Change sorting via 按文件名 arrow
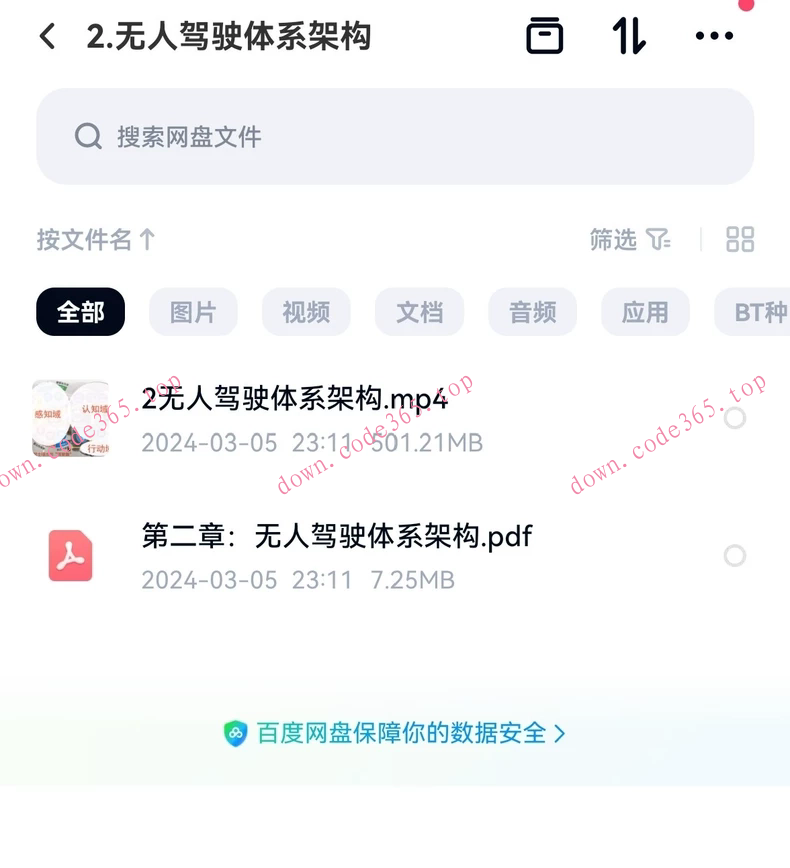Screen dimensions: 790x868 point(95,240)
